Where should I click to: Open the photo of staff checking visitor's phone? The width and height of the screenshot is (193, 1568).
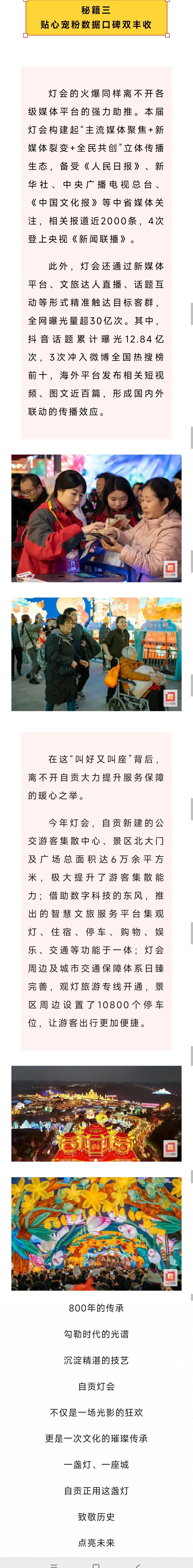pos(96,517)
